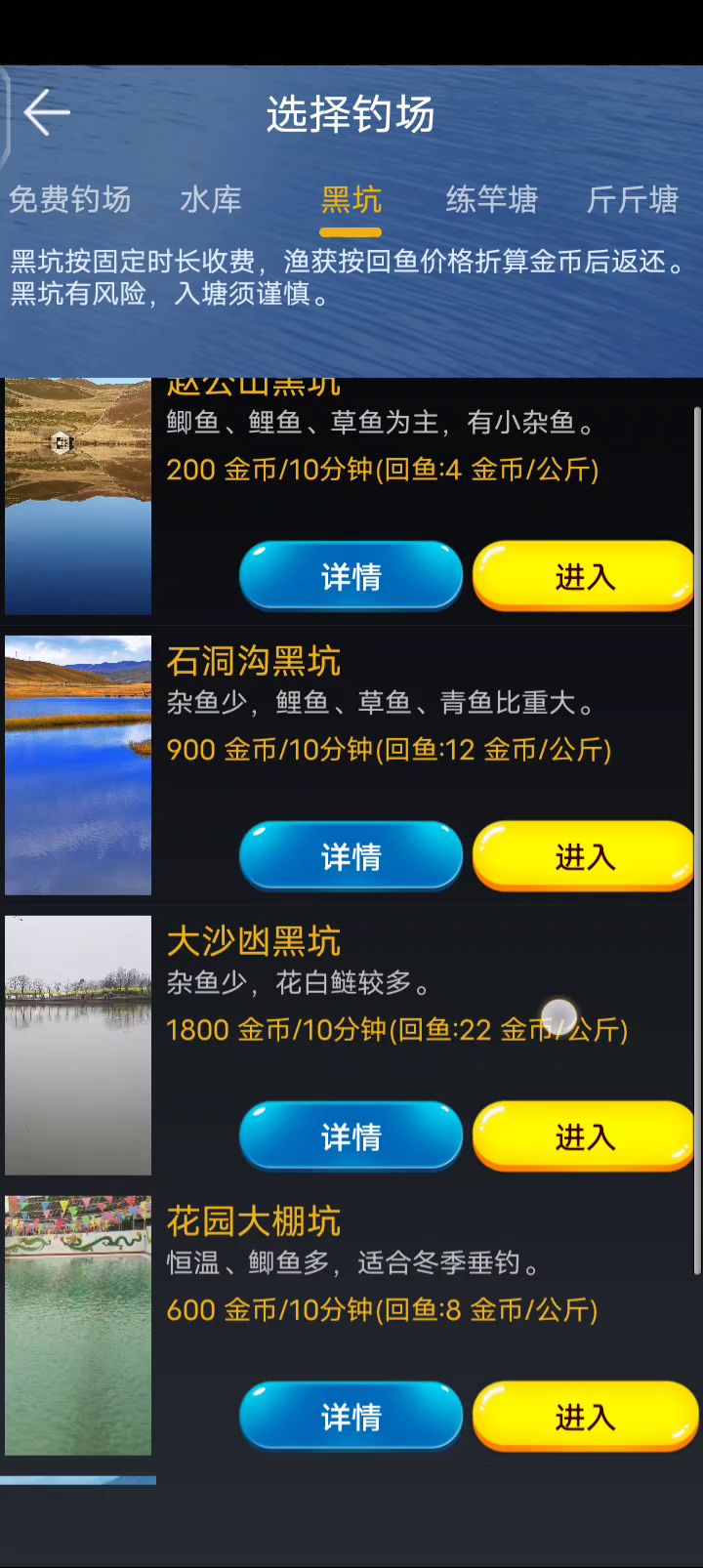Switch to the 斤斤塘 tab
The image size is (703, 1568).
click(x=632, y=200)
